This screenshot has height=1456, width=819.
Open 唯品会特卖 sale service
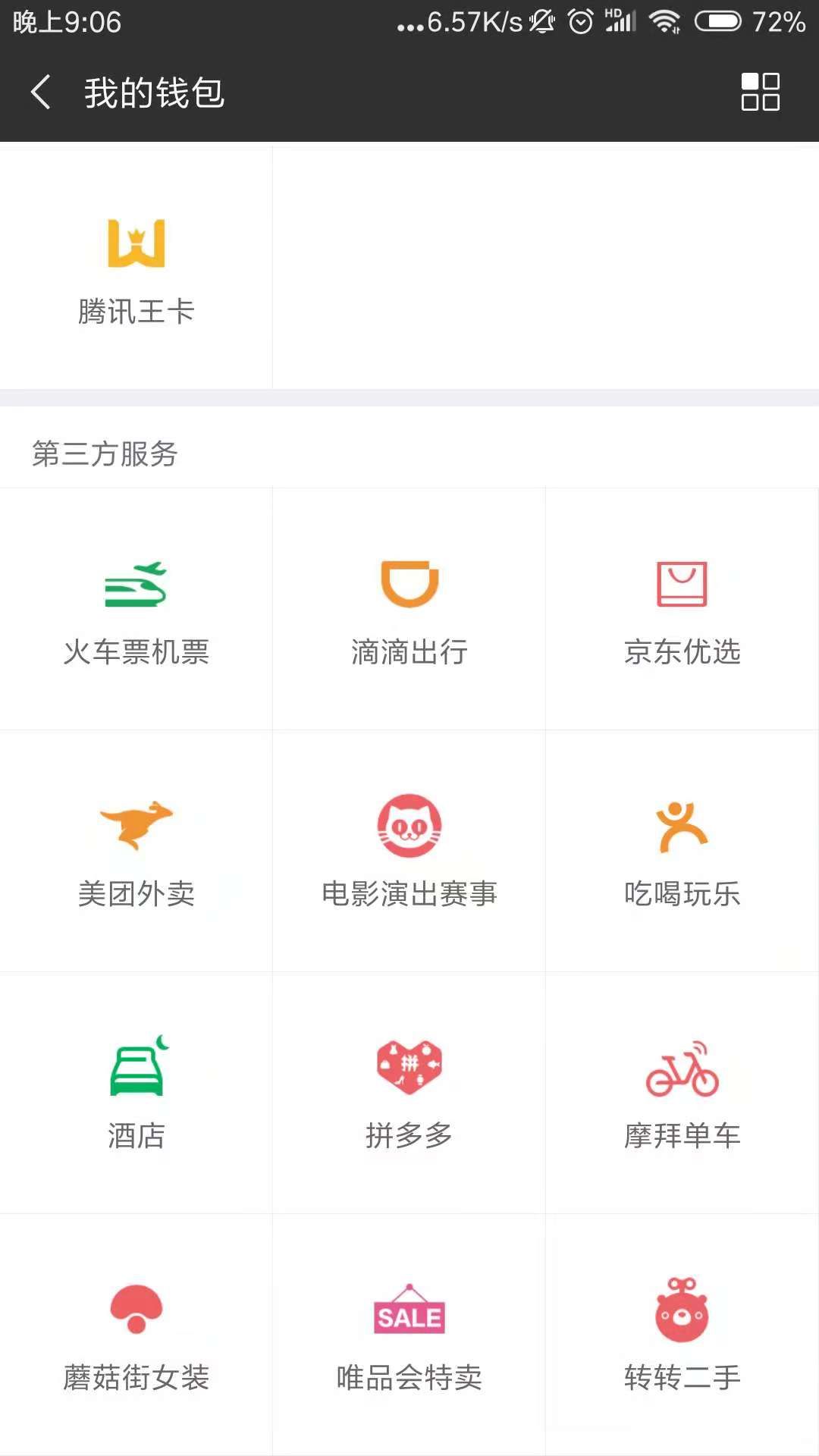coord(409,1335)
